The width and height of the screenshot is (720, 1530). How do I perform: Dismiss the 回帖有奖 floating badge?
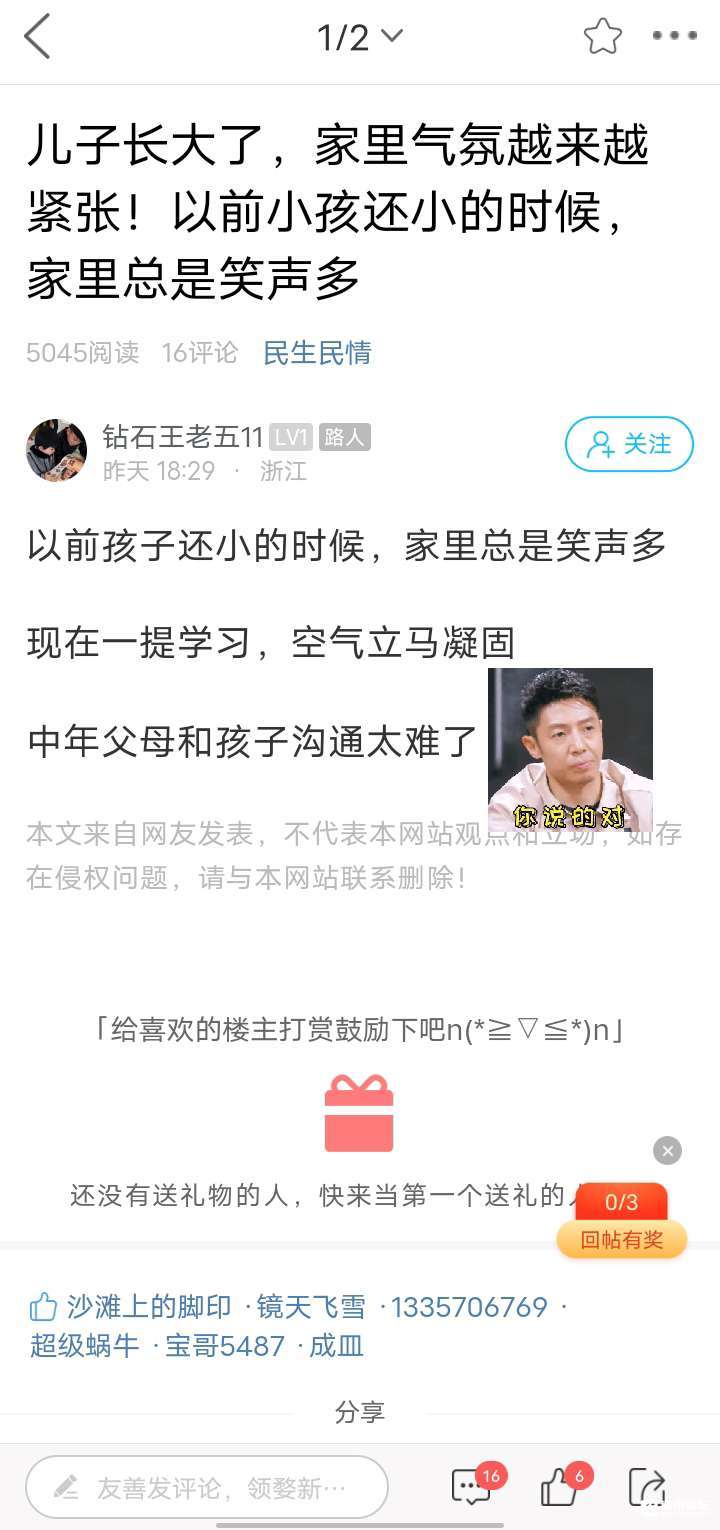[667, 1151]
